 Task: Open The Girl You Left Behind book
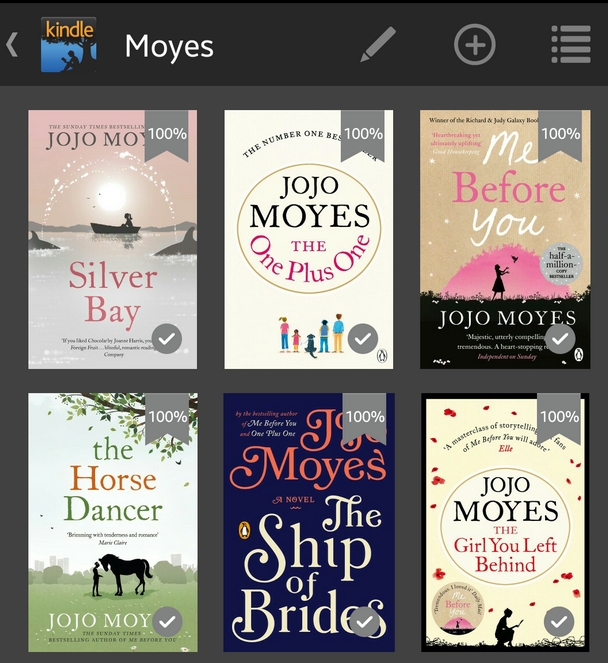tap(504, 522)
